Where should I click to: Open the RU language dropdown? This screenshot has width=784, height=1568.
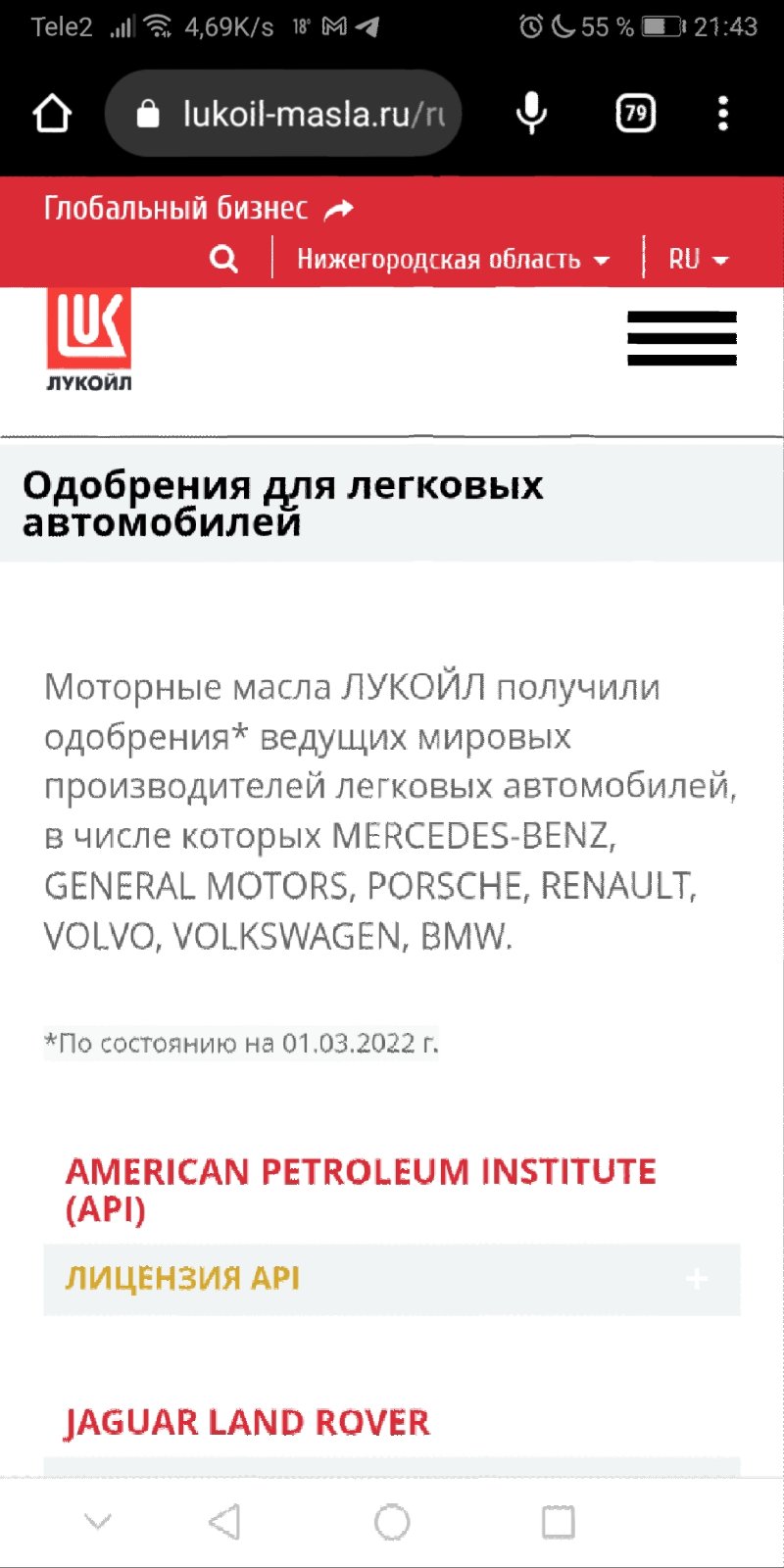698,259
